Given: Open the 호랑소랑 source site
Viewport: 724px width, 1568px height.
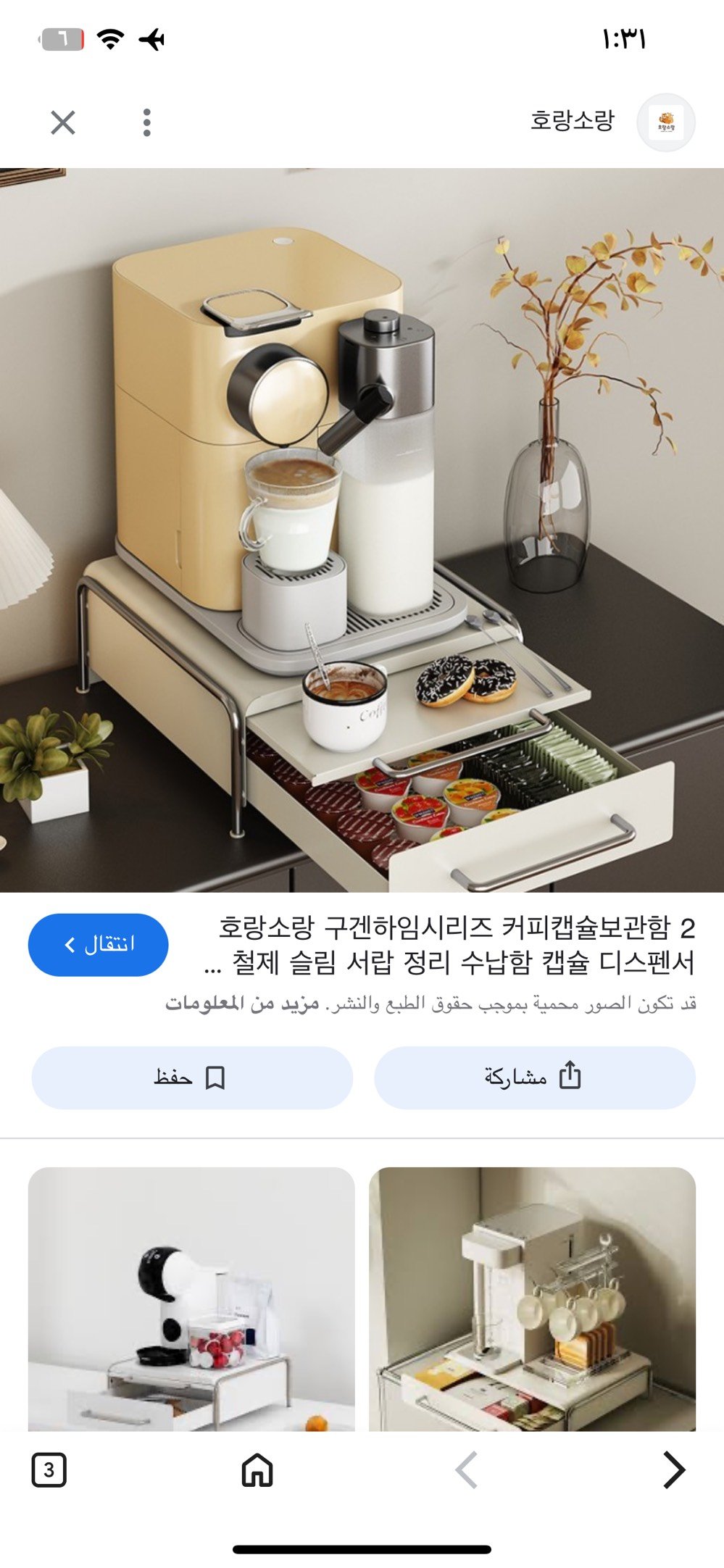Looking at the screenshot, I should pos(573,121).
